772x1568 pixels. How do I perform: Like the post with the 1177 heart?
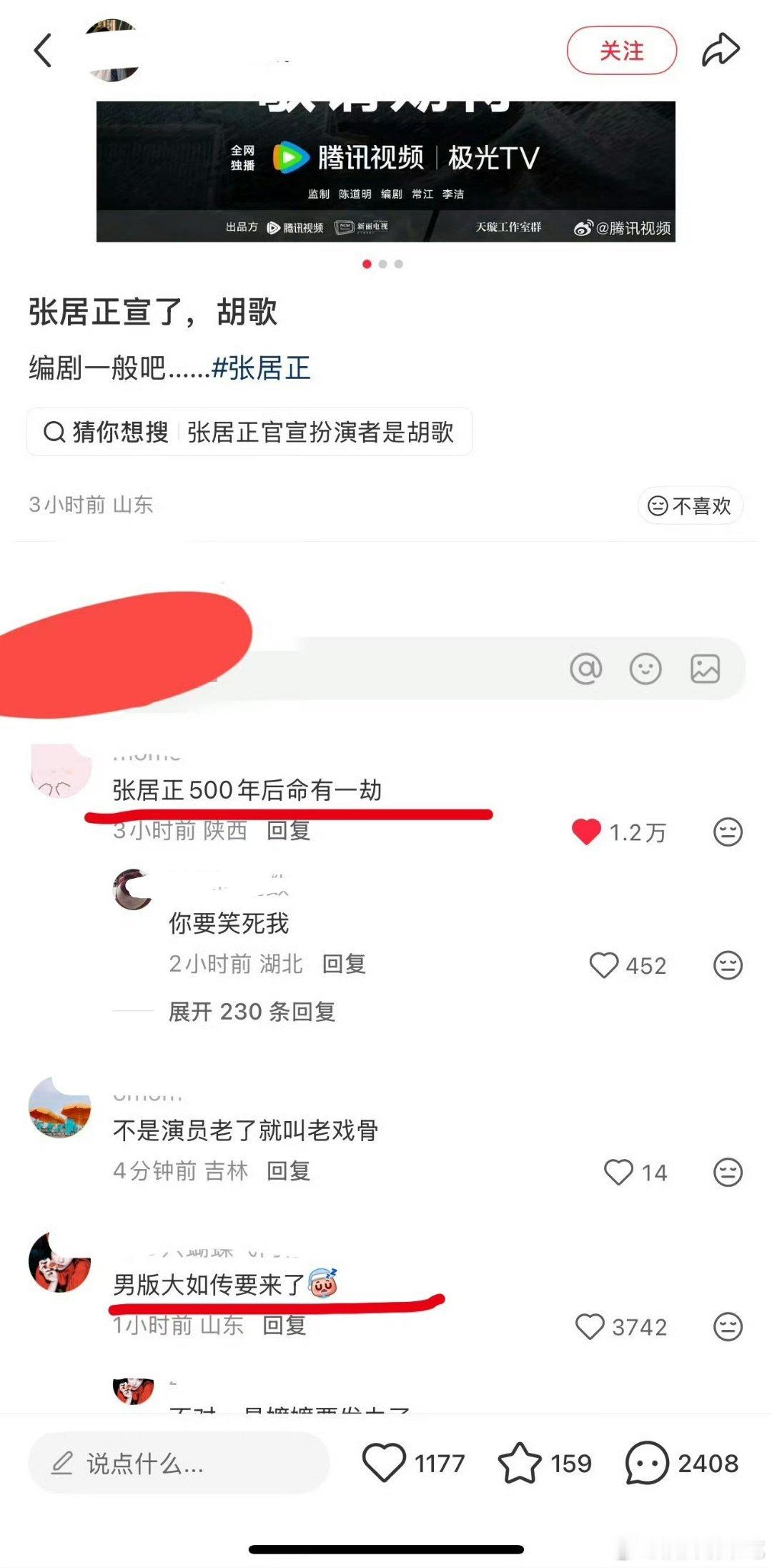tap(385, 1463)
